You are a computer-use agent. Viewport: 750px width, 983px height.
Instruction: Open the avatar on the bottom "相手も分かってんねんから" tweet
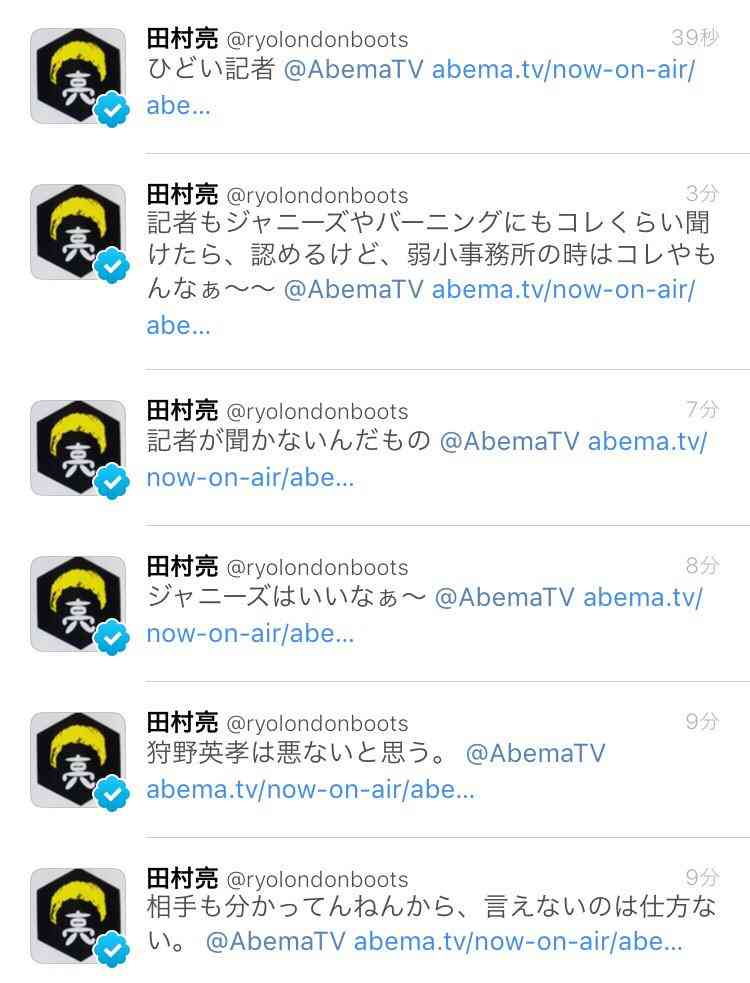click(x=75, y=910)
